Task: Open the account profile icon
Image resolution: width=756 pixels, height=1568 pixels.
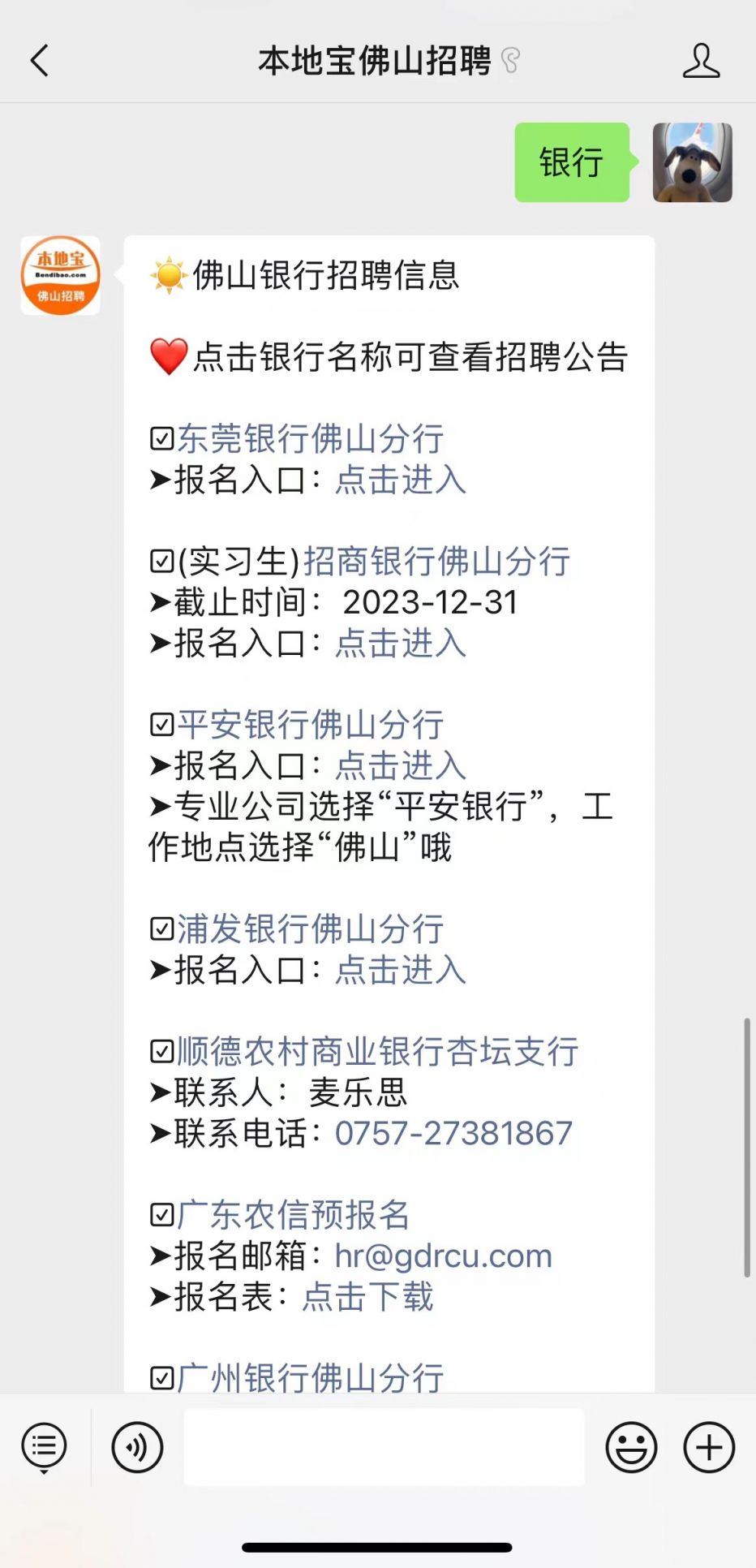Action: point(701,61)
